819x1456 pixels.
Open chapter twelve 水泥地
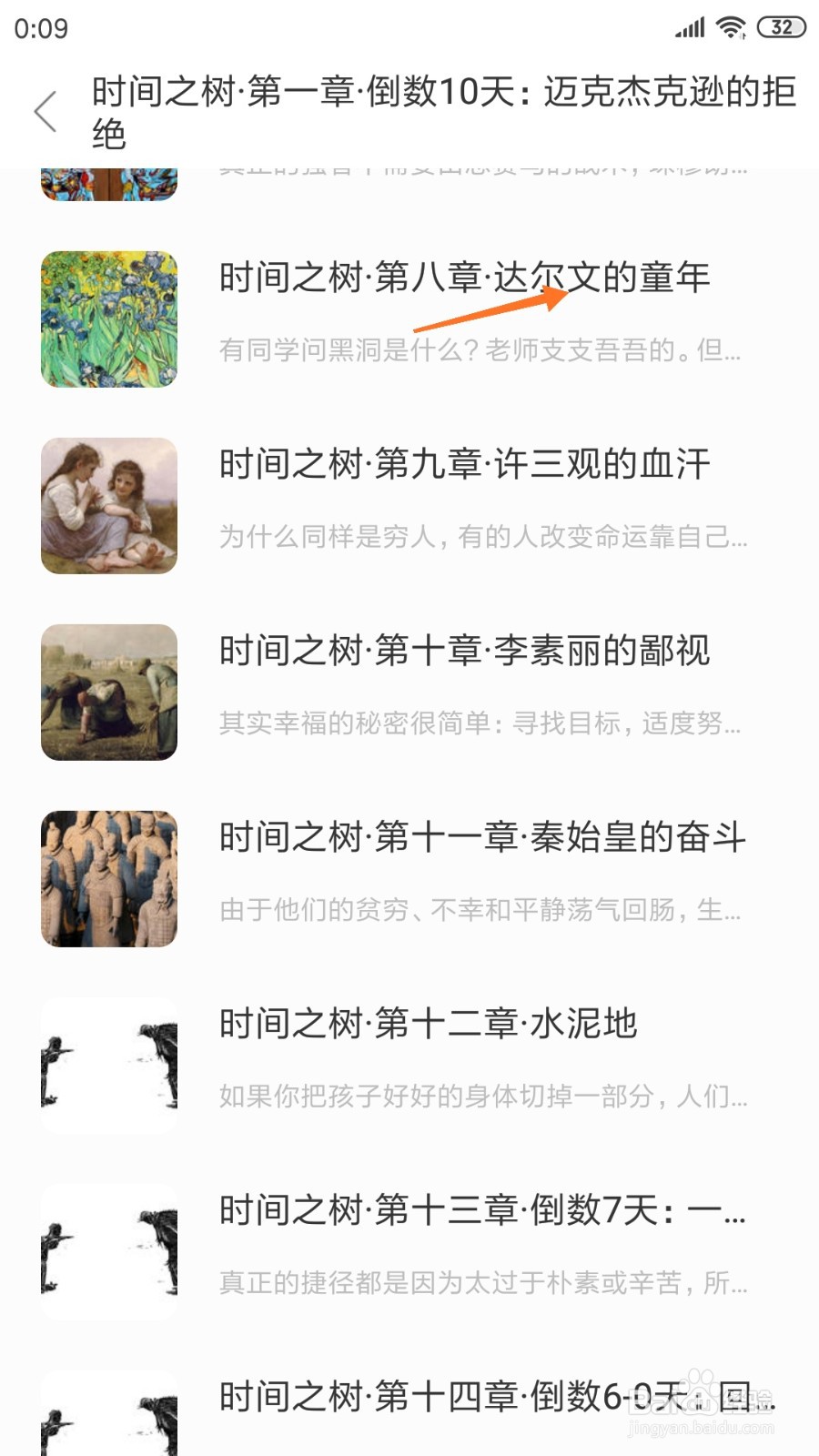pyautogui.click(x=409, y=1066)
